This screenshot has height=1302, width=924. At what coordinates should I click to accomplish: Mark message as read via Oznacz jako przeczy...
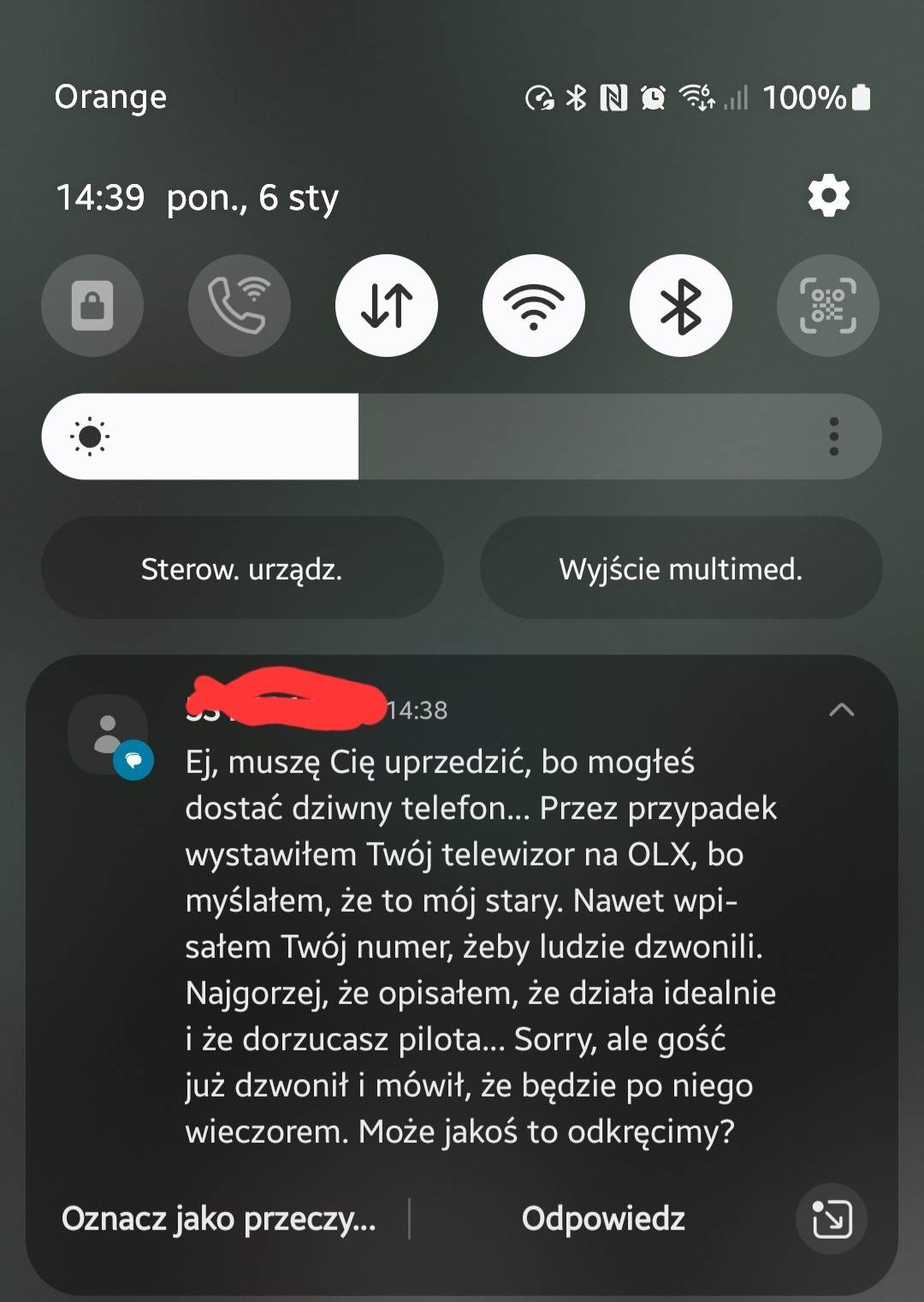point(219,1218)
